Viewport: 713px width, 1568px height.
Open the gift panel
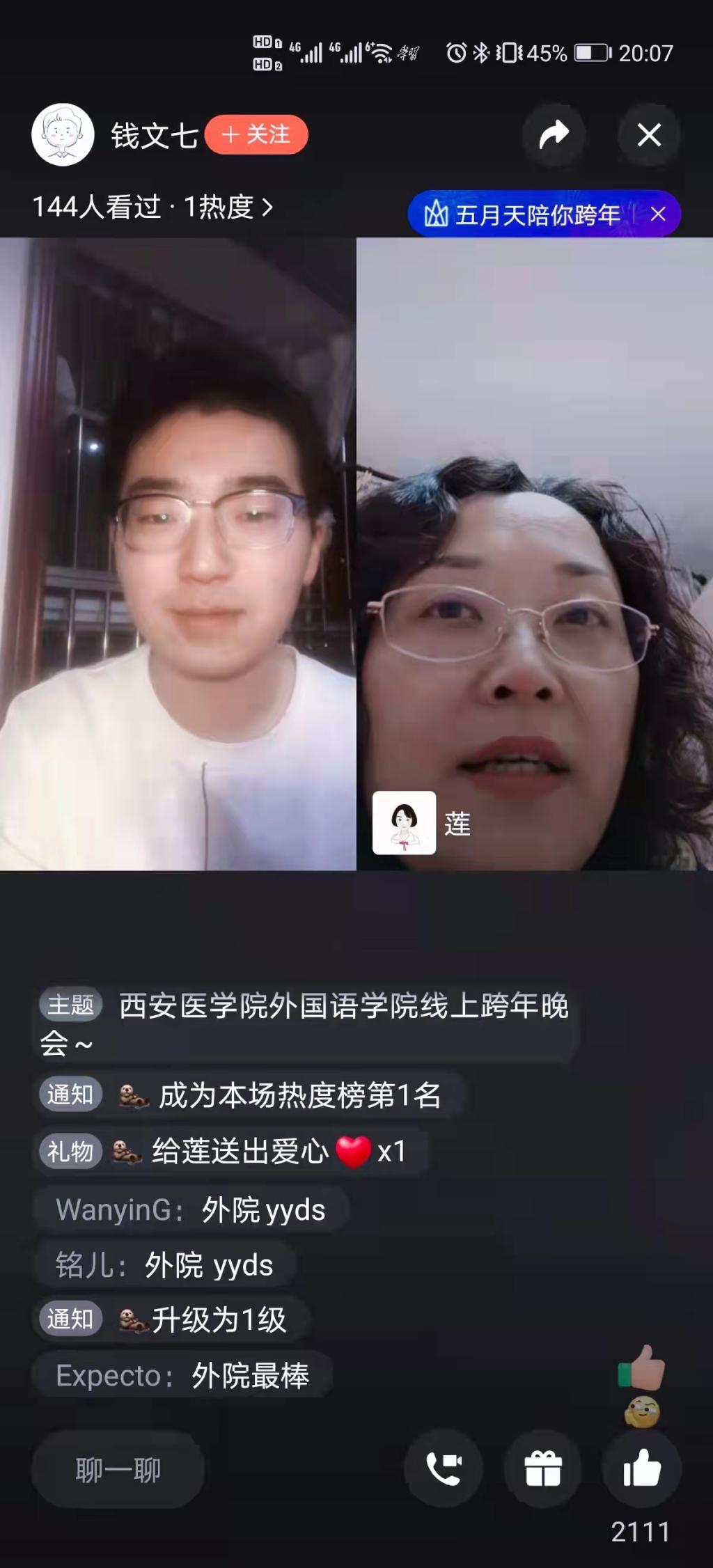coord(542,1468)
